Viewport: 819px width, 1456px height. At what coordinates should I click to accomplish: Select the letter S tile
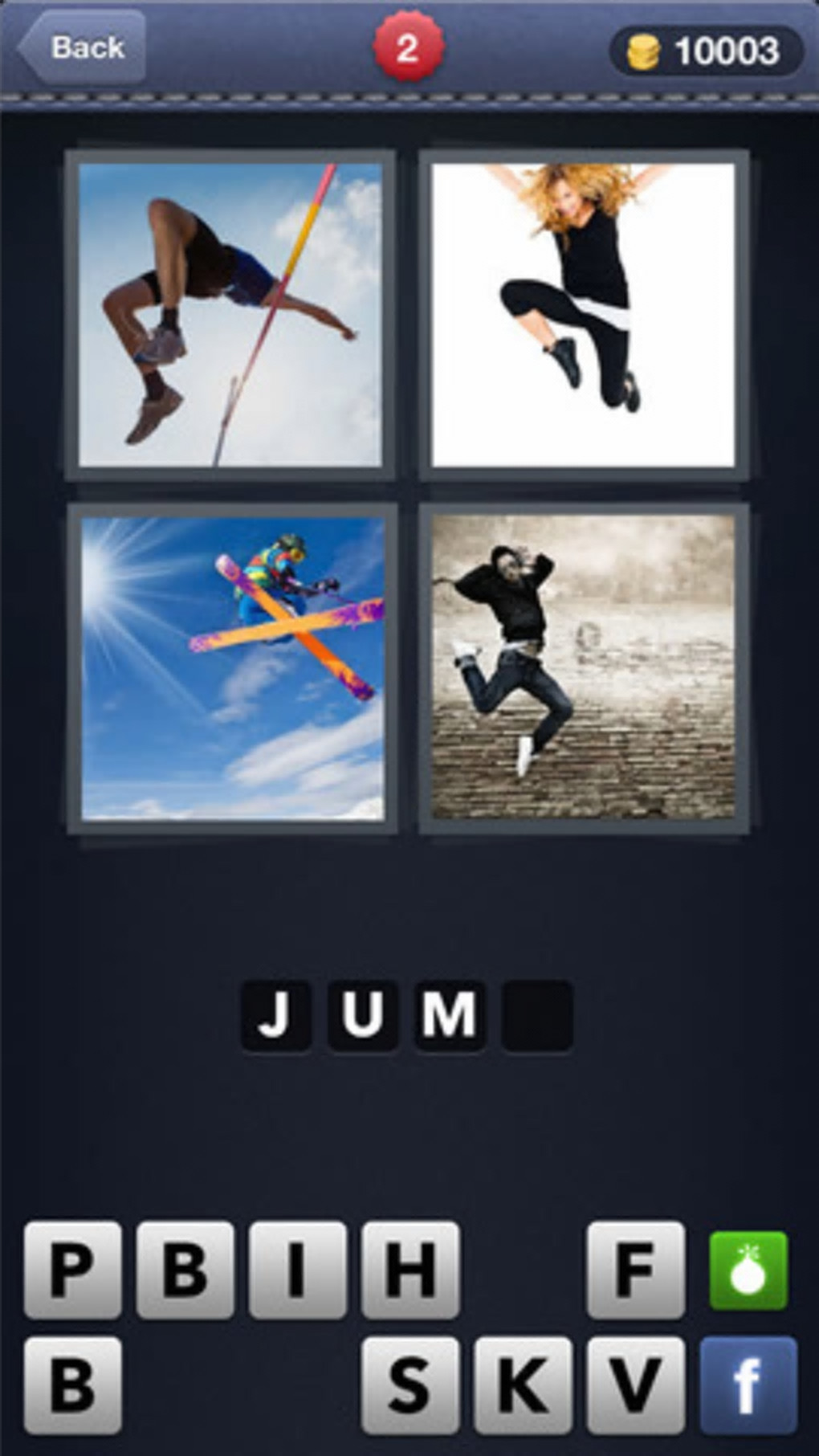click(x=410, y=1385)
